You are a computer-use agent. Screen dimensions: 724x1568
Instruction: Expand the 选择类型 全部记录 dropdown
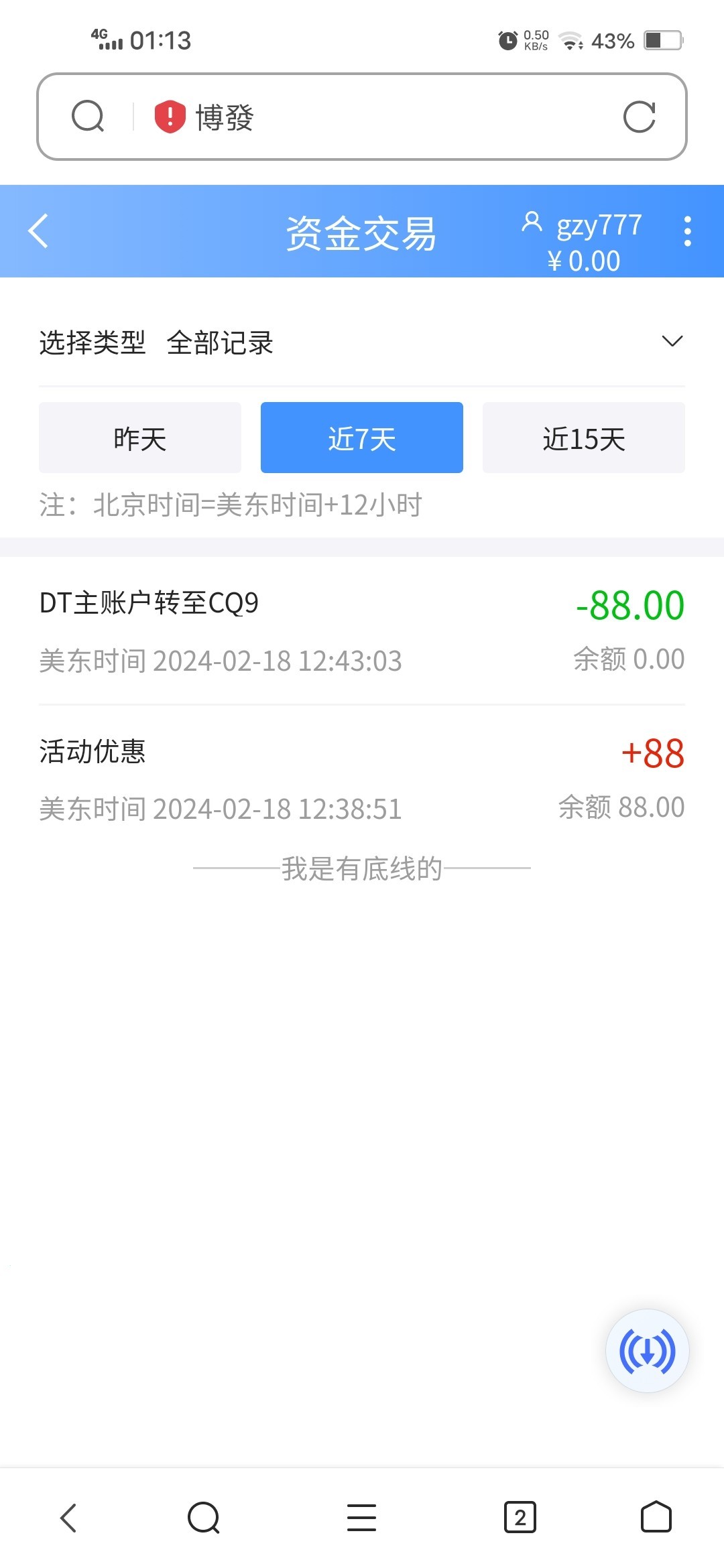click(672, 342)
